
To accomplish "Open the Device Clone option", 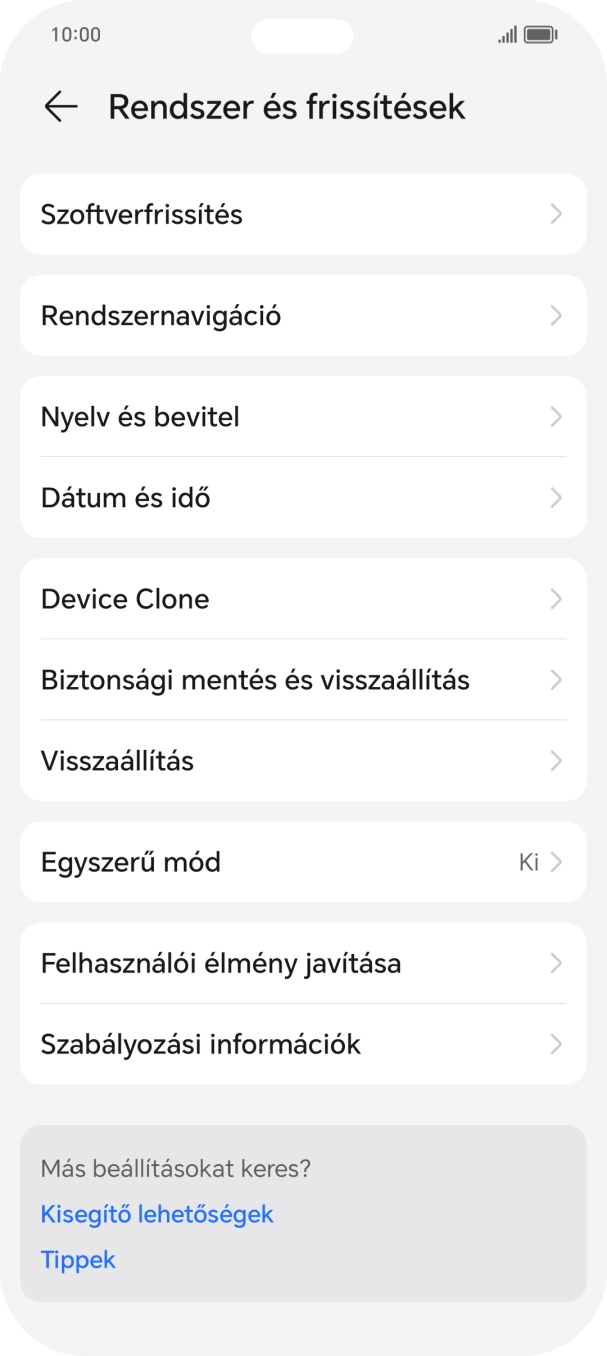I will (x=302, y=599).
